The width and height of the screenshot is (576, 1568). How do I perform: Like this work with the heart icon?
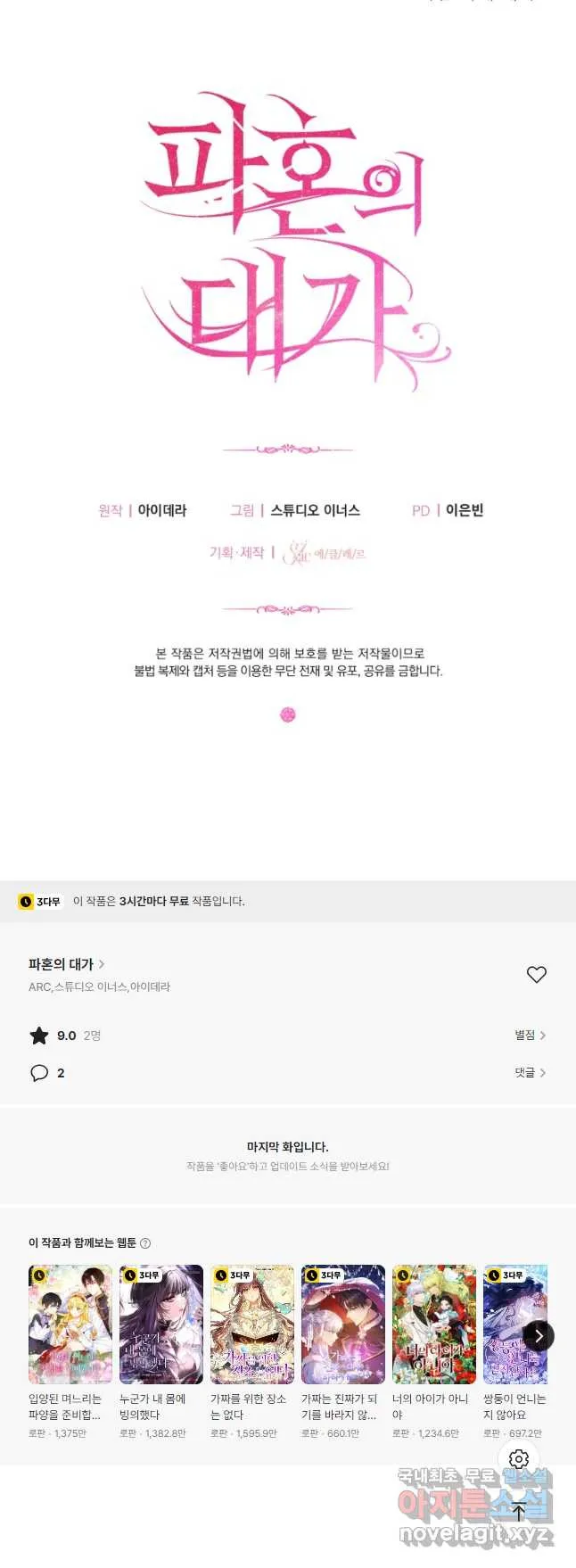point(536,975)
